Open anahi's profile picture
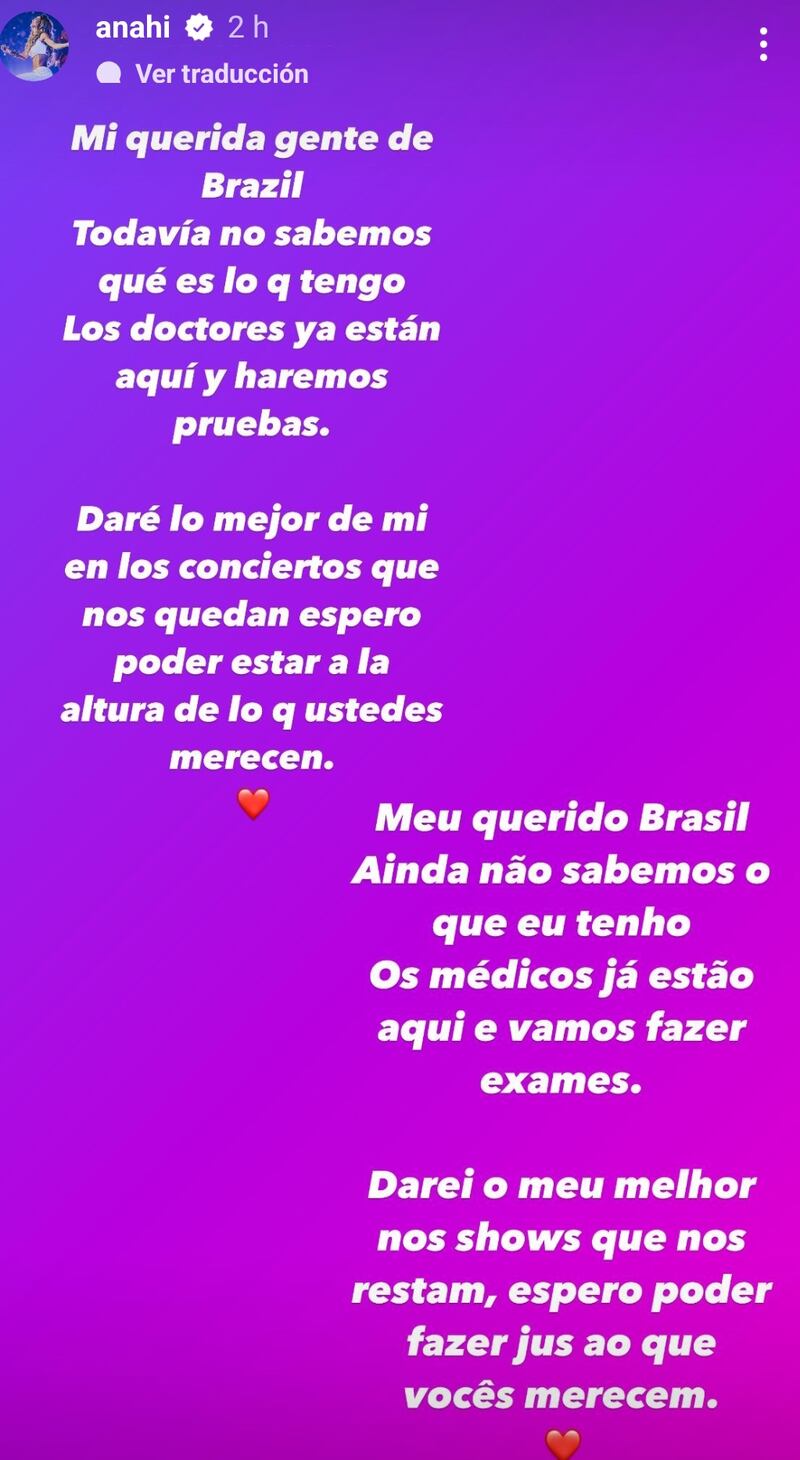Screen dimensions: 800x1460 [35, 47]
